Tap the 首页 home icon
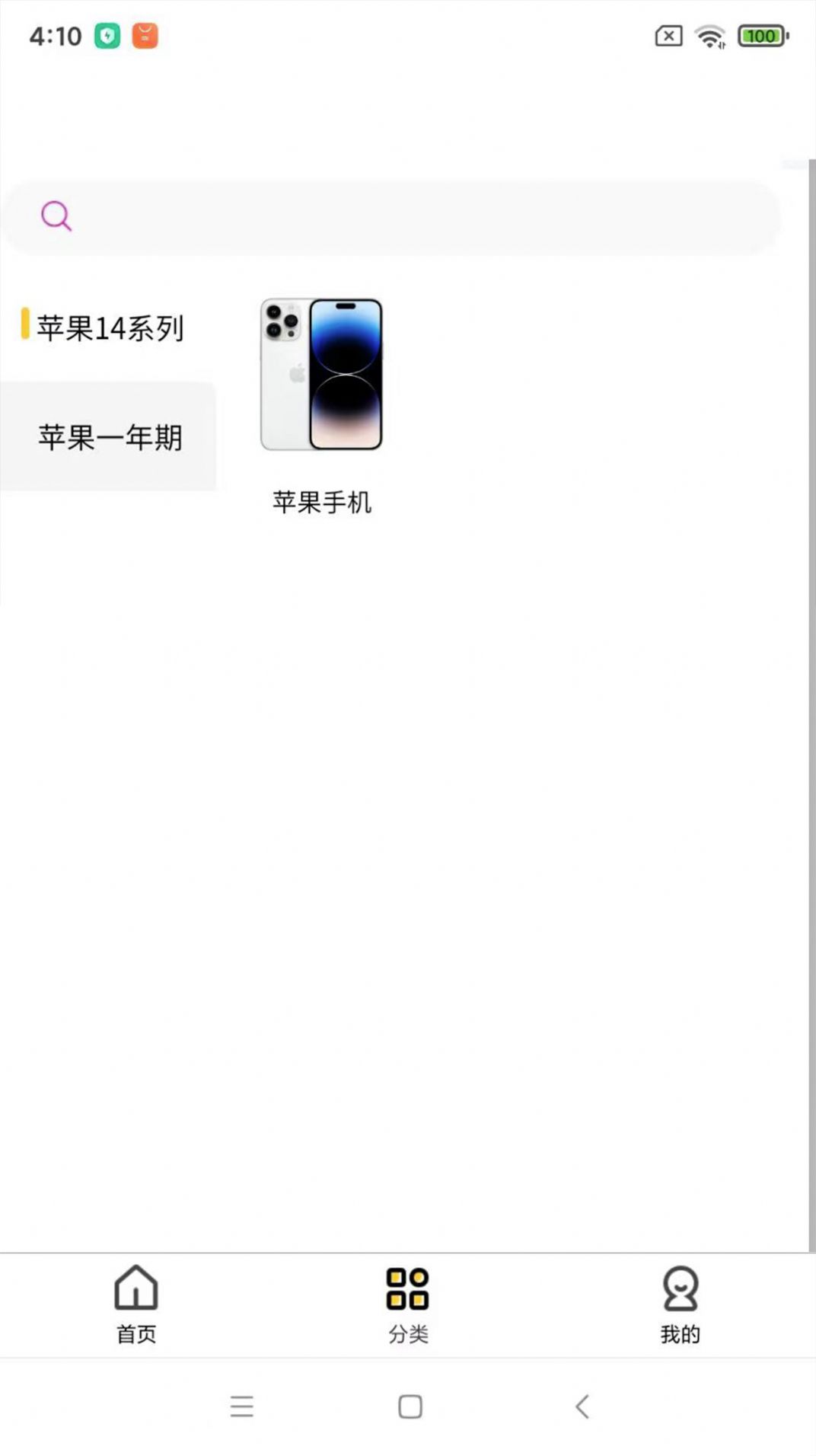The image size is (816, 1456). point(135,1289)
